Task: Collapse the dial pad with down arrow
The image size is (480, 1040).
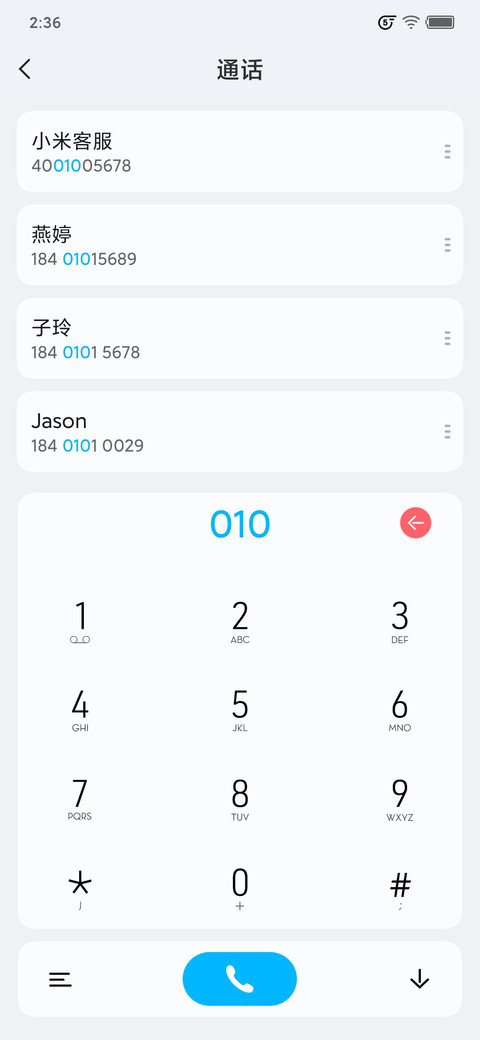Action: pos(420,980)
